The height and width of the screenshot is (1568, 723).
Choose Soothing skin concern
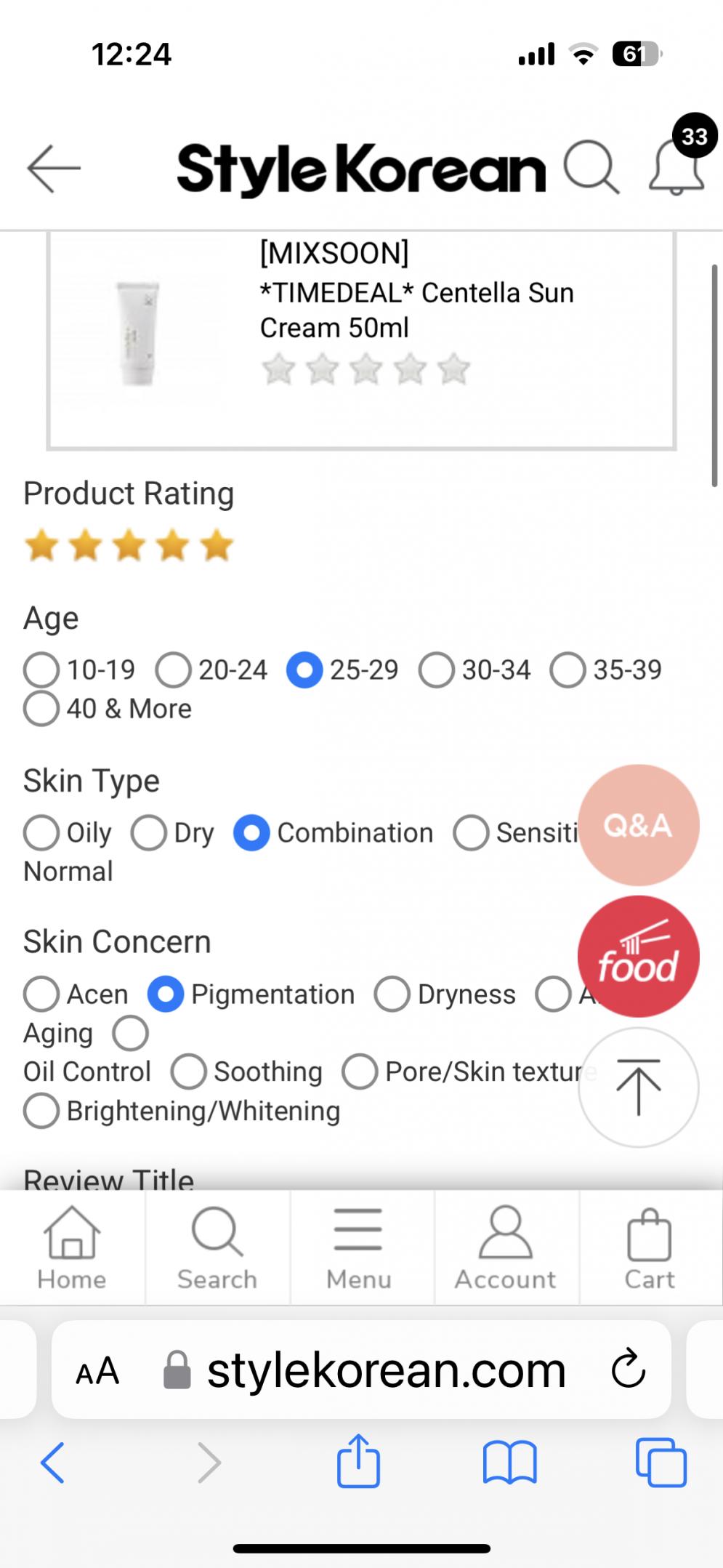[189, 1072]
